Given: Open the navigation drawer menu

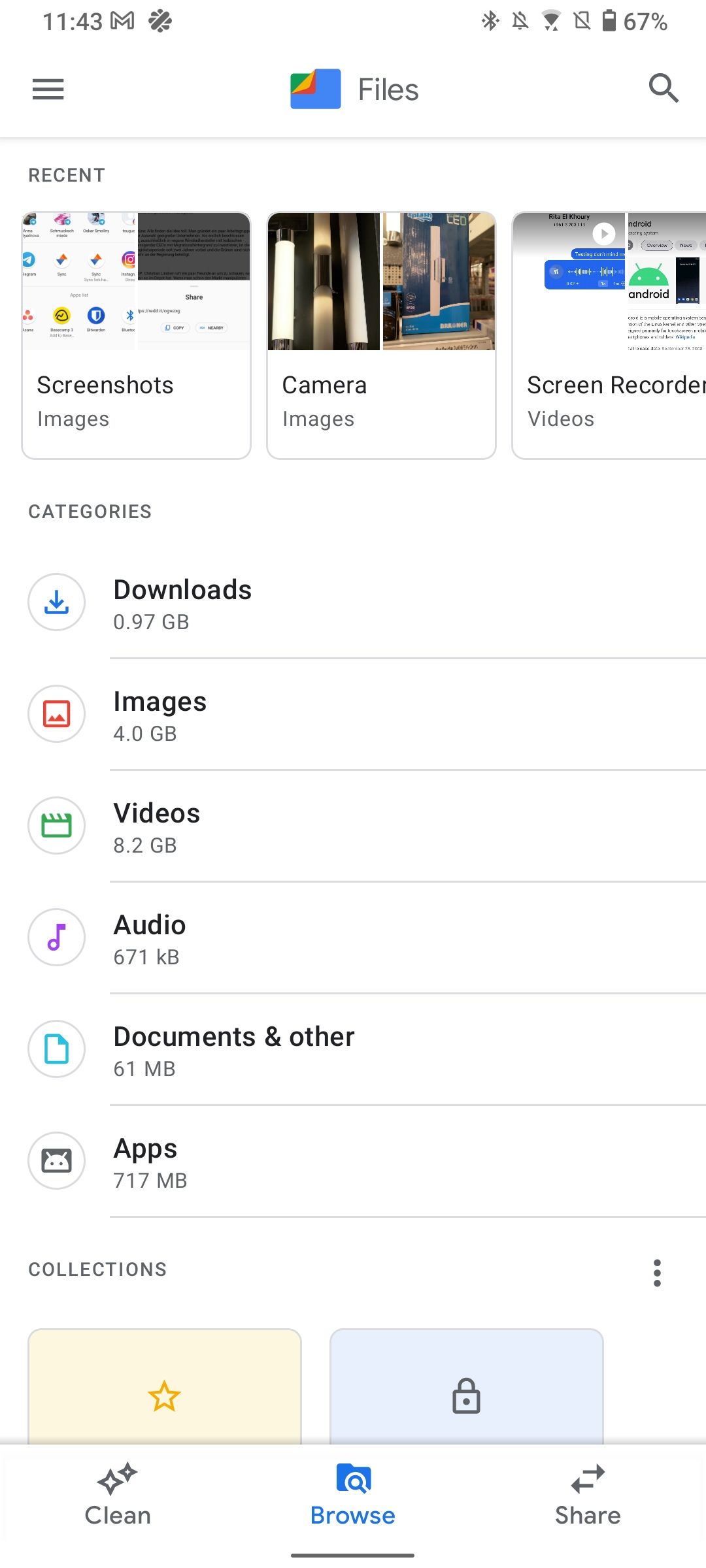Looking at the screenshot, I should (47, 89).
